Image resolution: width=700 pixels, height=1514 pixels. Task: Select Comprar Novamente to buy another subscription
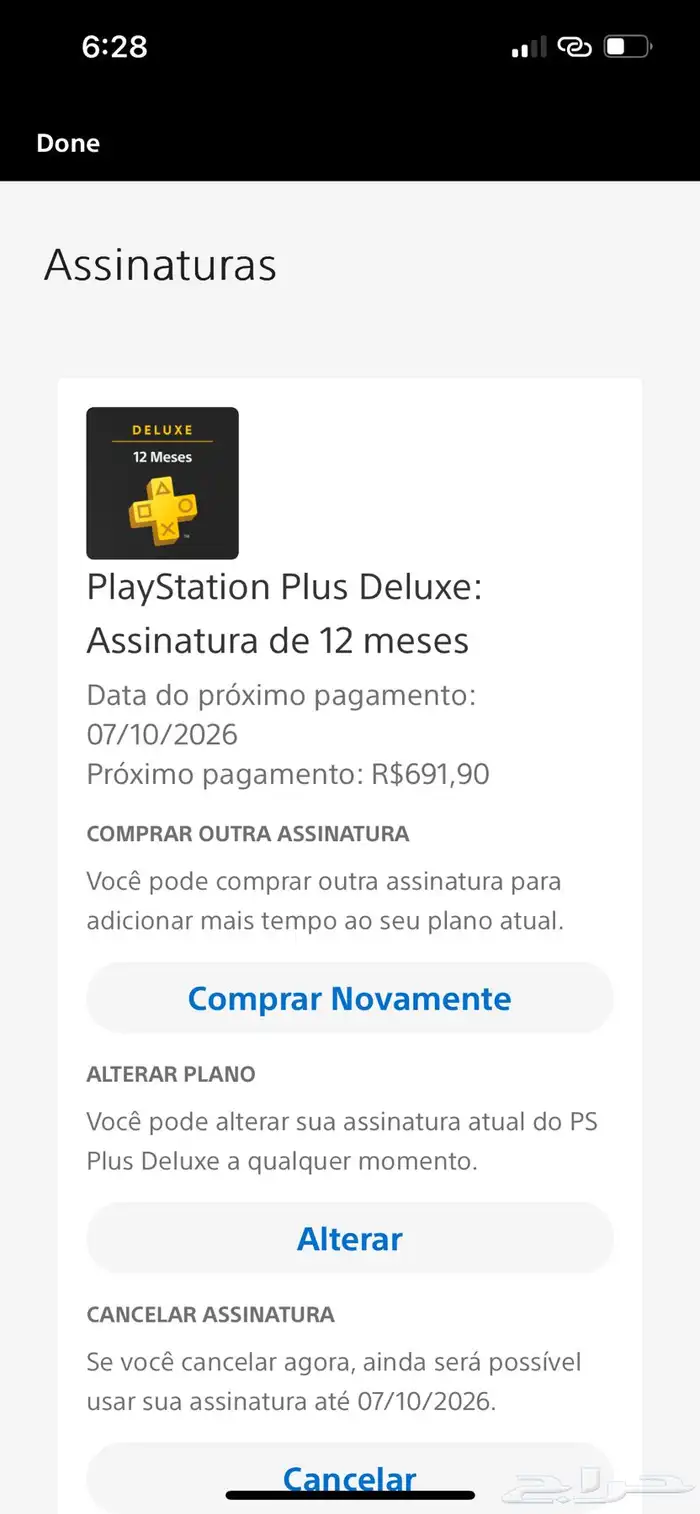pyautogui.click(x=349, y=998)
